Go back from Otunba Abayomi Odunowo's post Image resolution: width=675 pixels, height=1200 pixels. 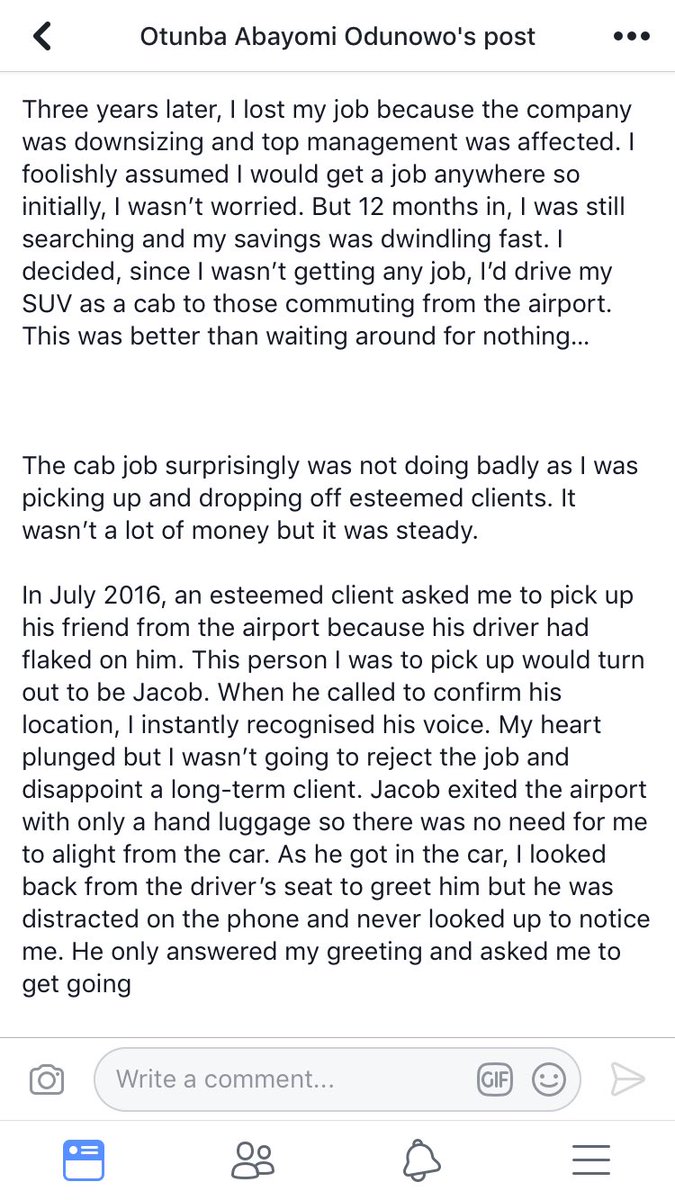point(41,37)
